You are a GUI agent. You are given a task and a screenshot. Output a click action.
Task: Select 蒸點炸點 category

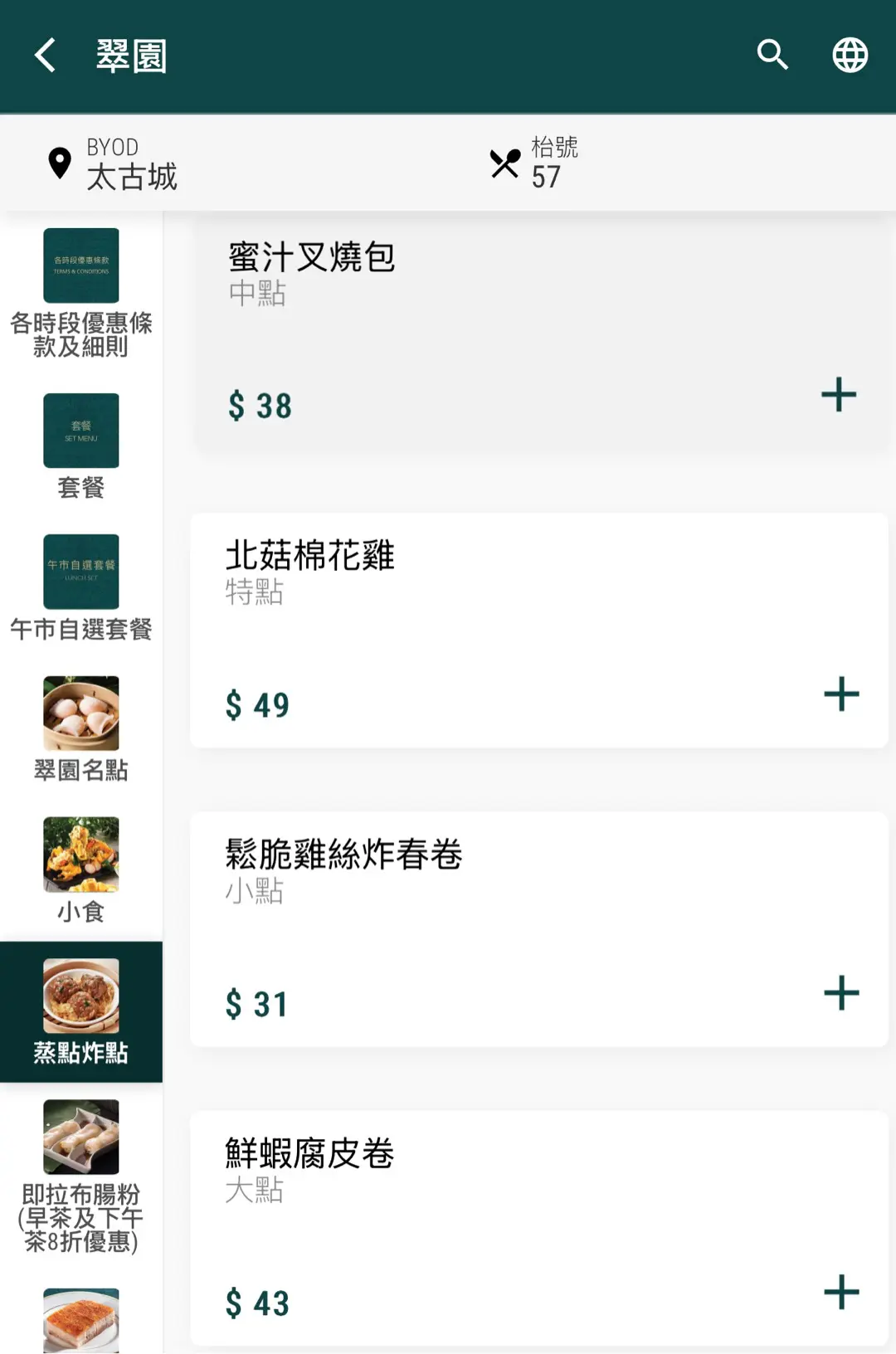tap(81, 1011)
